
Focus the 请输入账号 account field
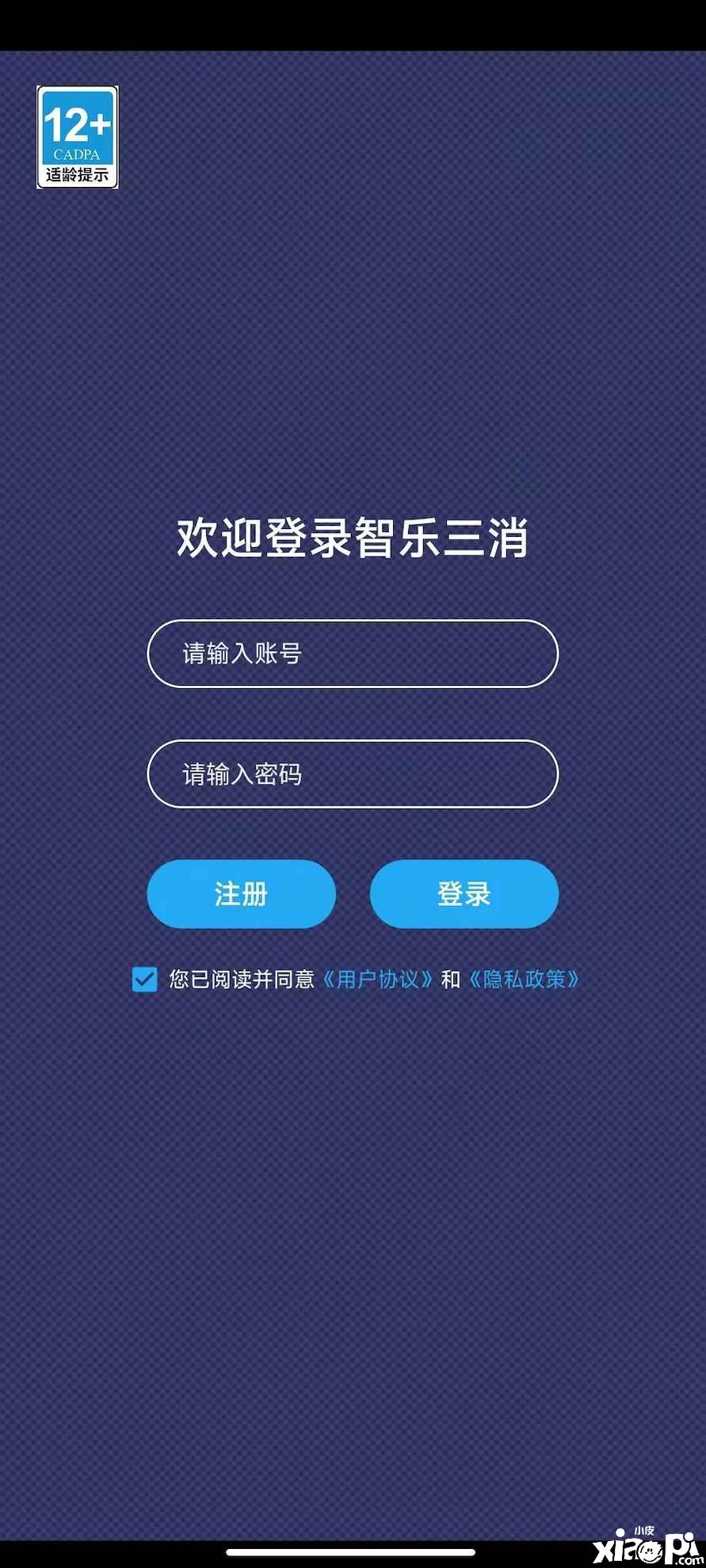353,653
